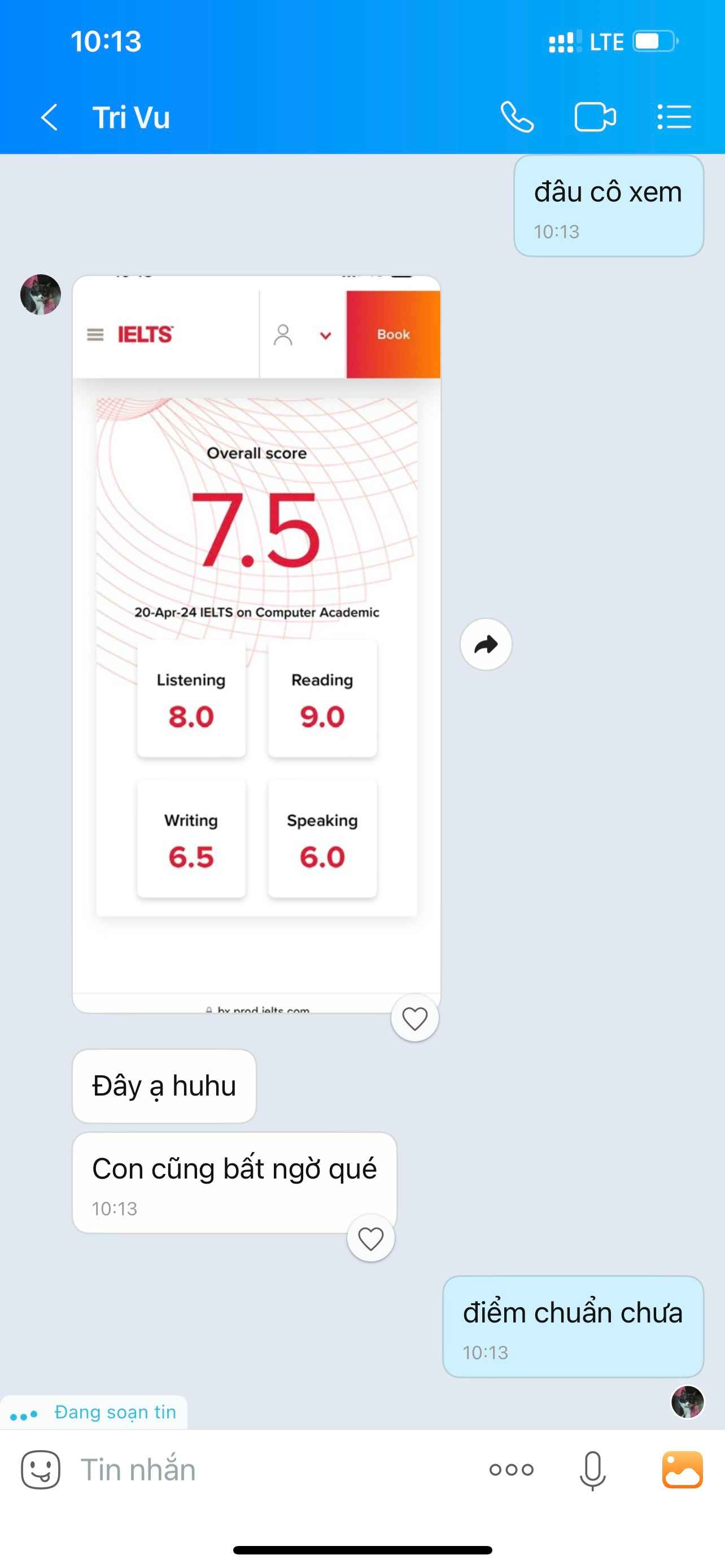Like the "Con cũng bất ngờ qué" message
This screenshot has width=725, height=1568.
tap(371, 1238)
